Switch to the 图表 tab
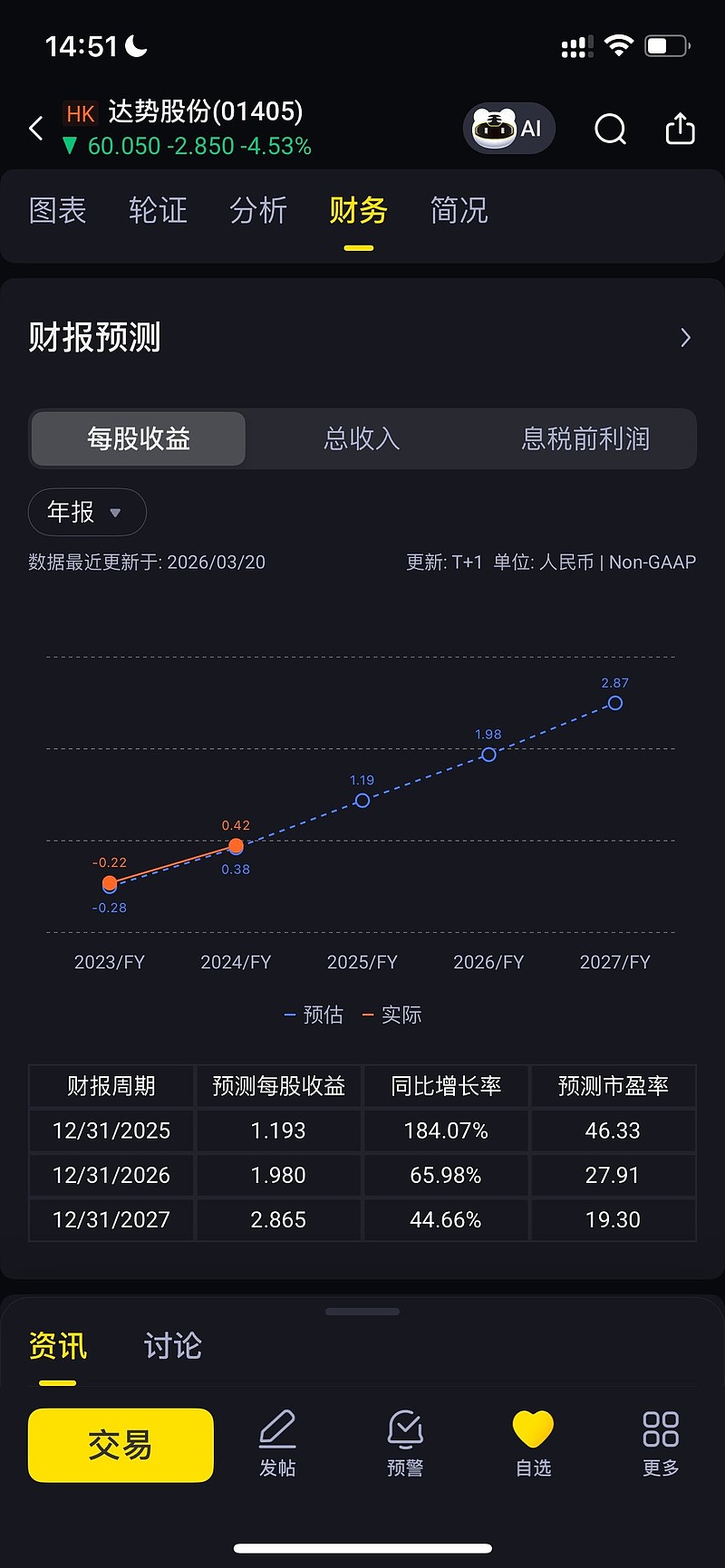The height and width of the screenshot is (1568, 725). (57, 210)
